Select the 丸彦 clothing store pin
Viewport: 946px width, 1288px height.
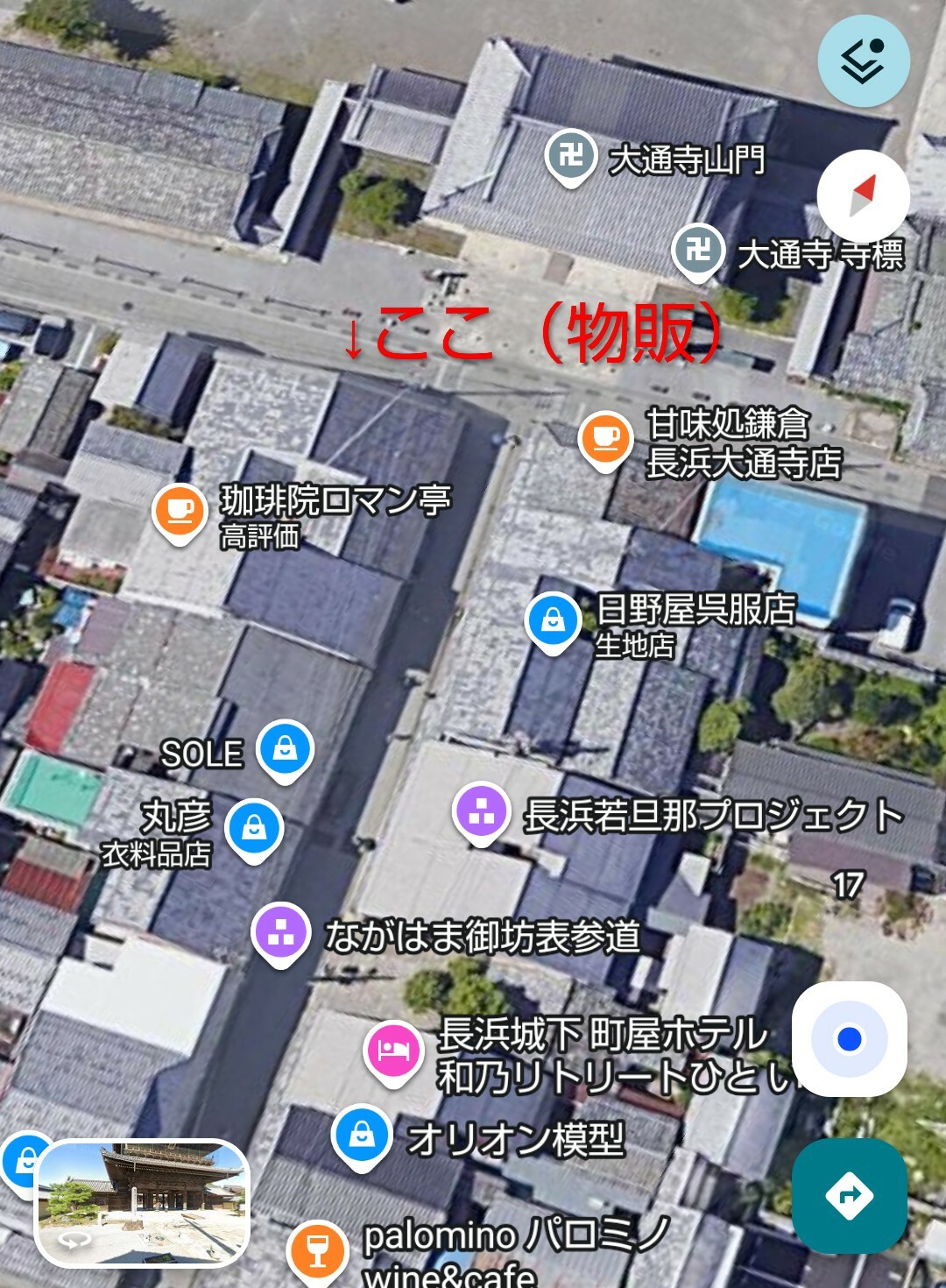[x=254, y=827]
